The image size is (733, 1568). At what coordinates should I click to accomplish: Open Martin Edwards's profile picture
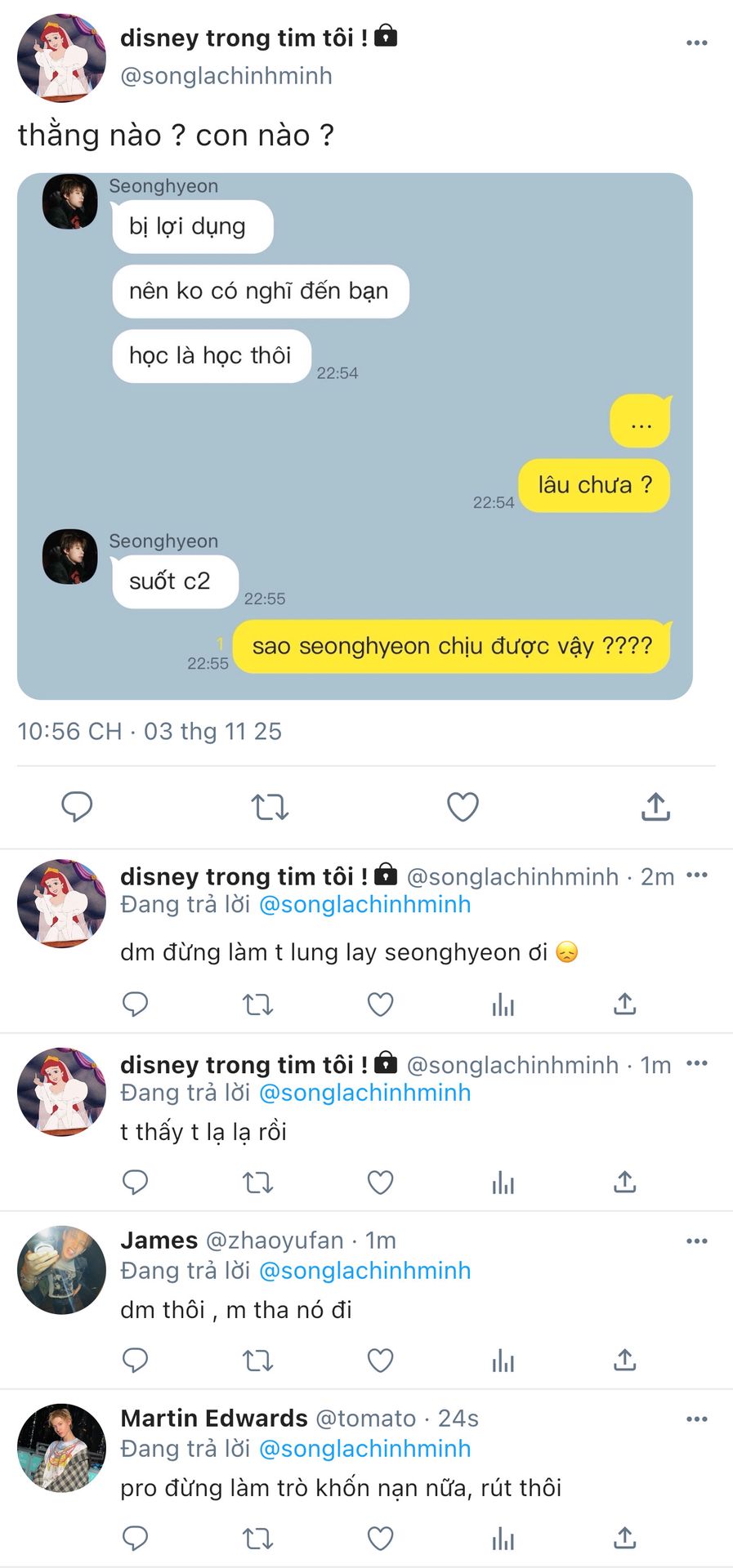coord(61,1448)
